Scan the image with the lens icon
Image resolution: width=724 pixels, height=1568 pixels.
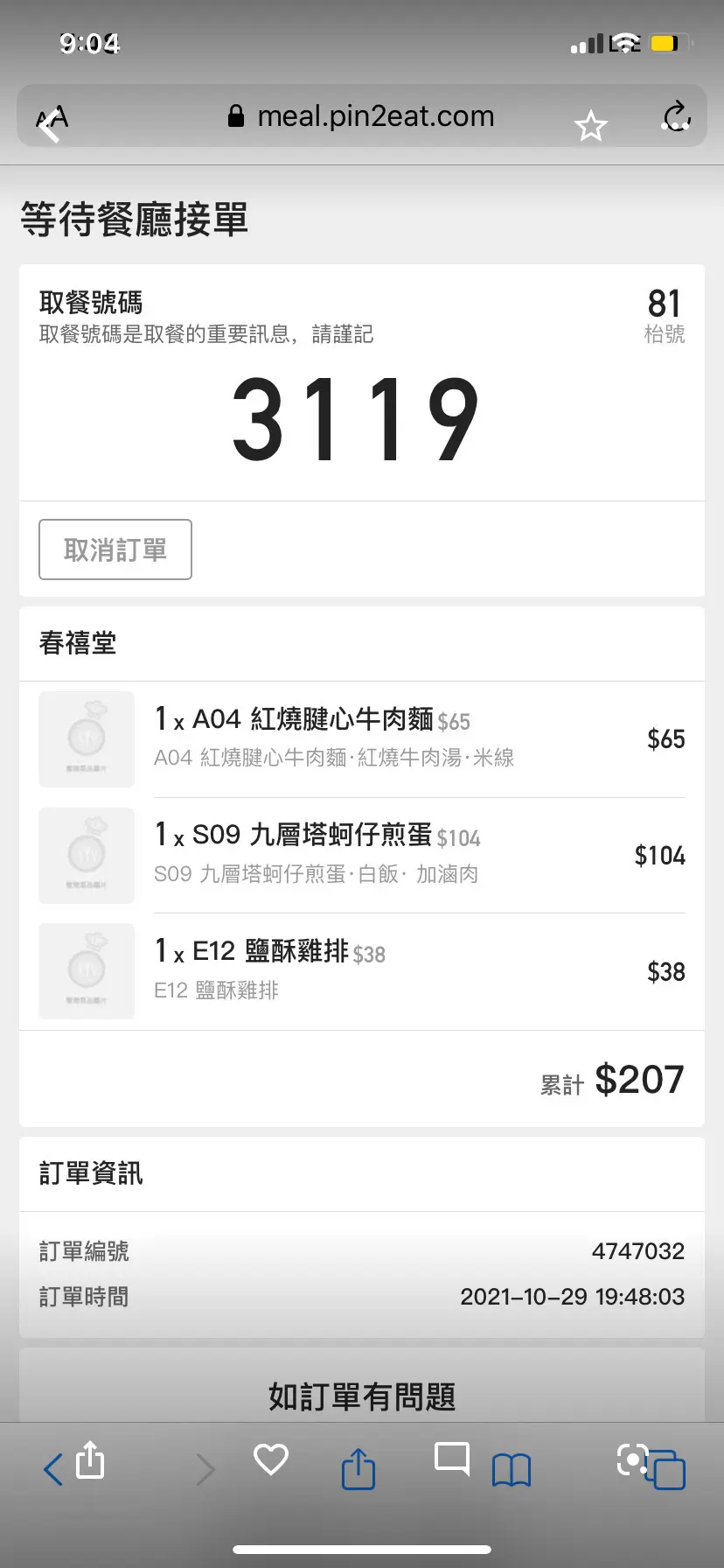[x=631, y=1459]
